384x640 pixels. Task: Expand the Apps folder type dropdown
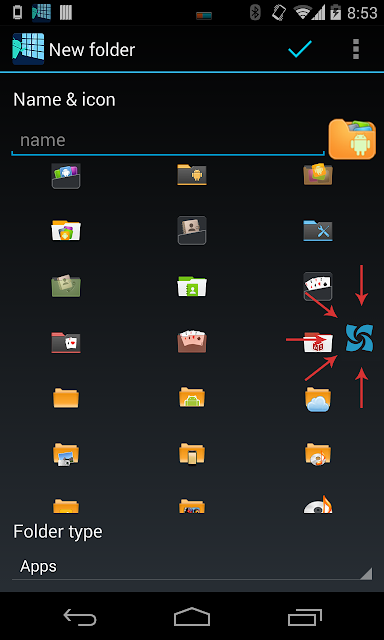[x=192, y=567]
